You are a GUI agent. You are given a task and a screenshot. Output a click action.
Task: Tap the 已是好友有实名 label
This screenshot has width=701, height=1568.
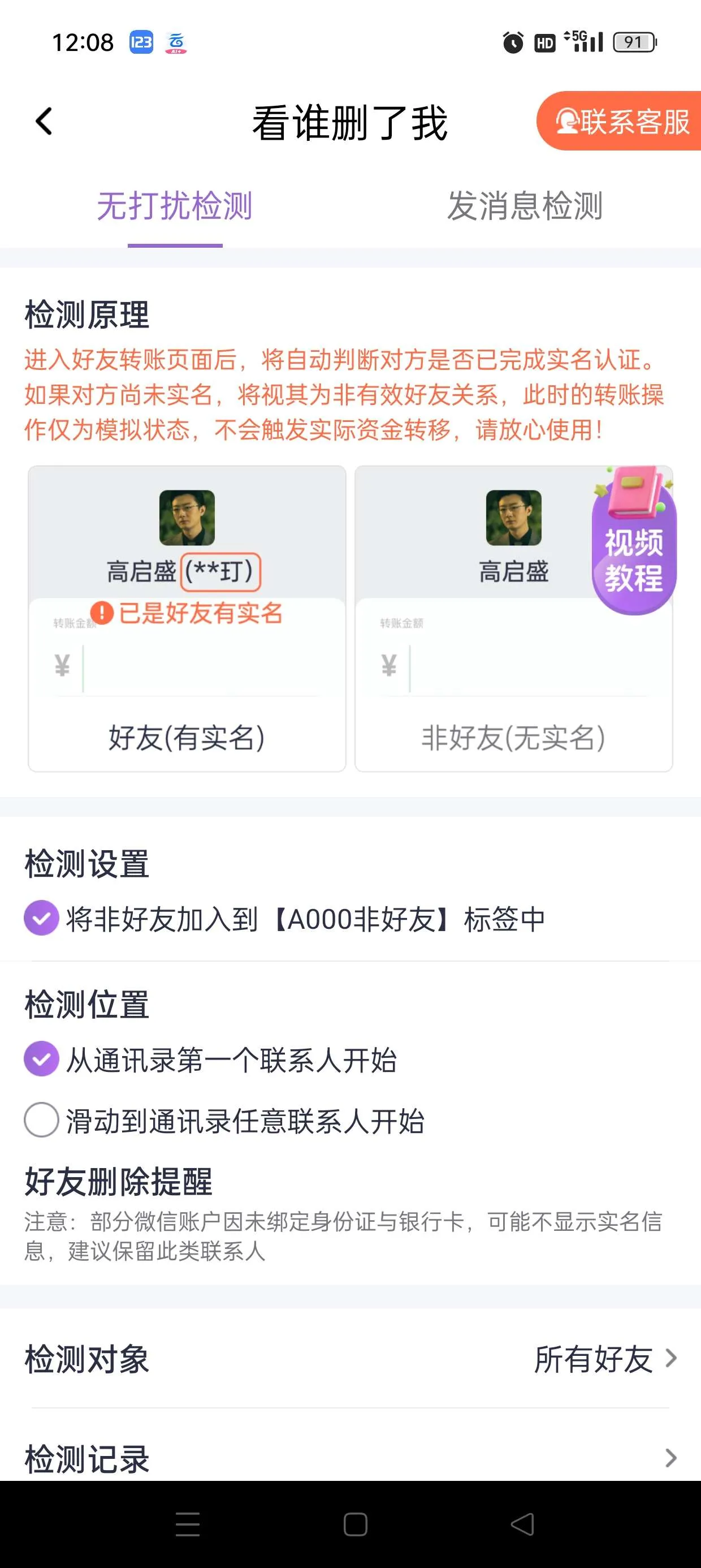(201, 615)
